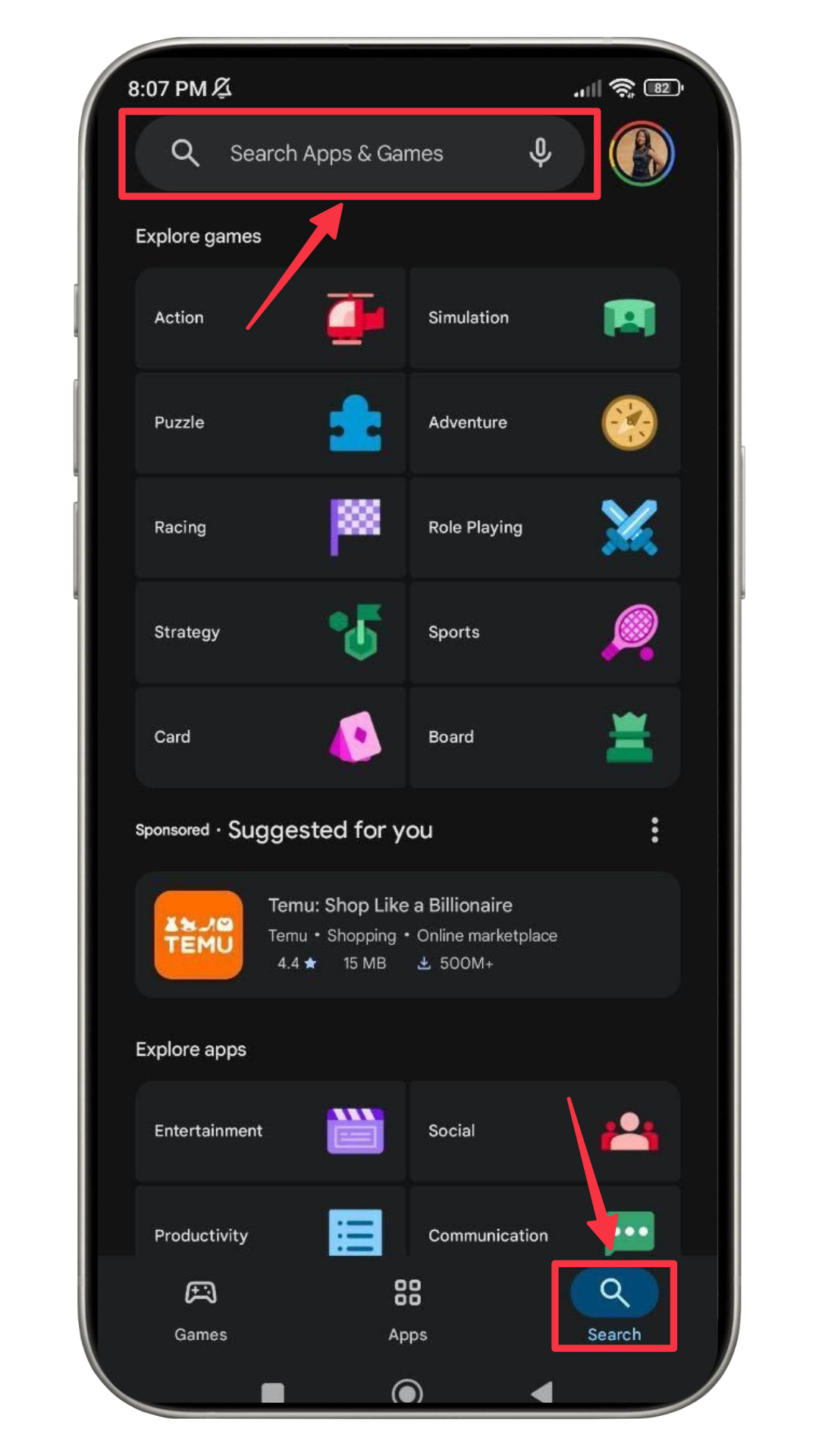Open Board games category

pos(544,736)
